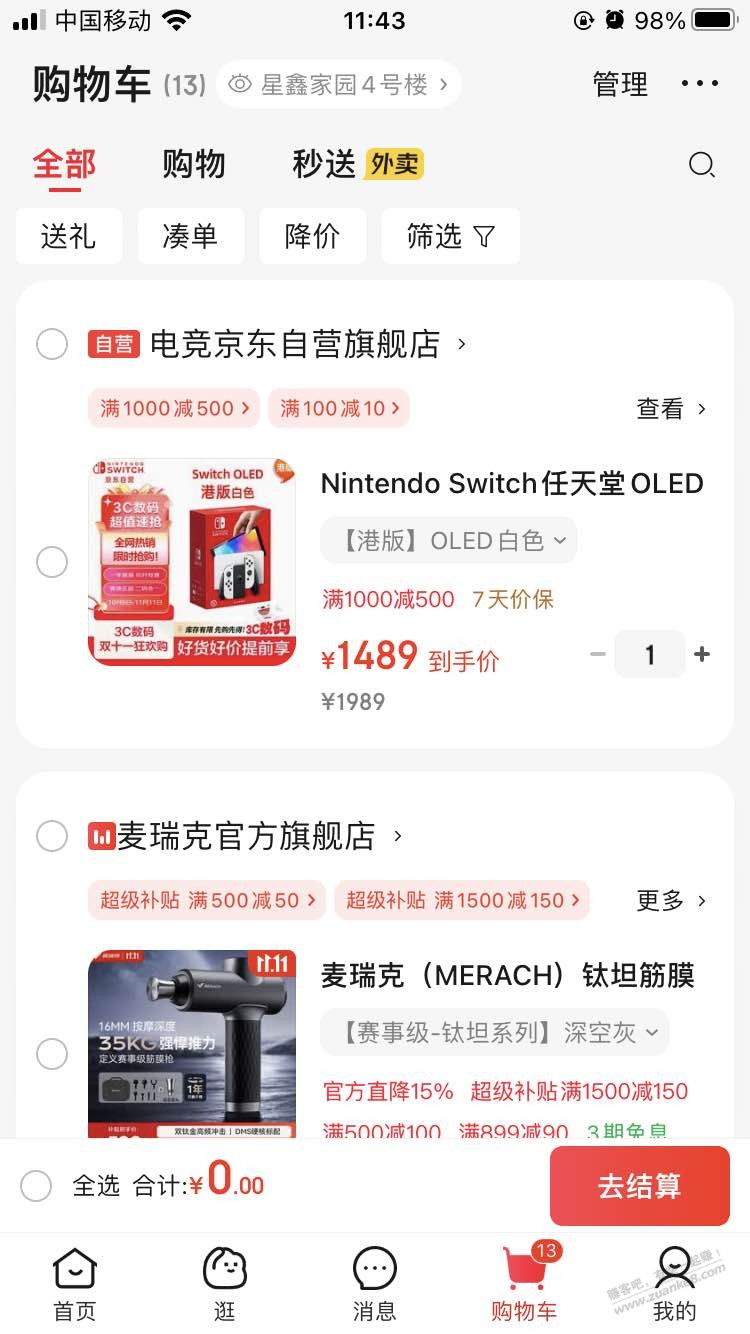Change delivery address 星鑫家园4号楼
Screen dimensions: 750x1334
(340, 85)
